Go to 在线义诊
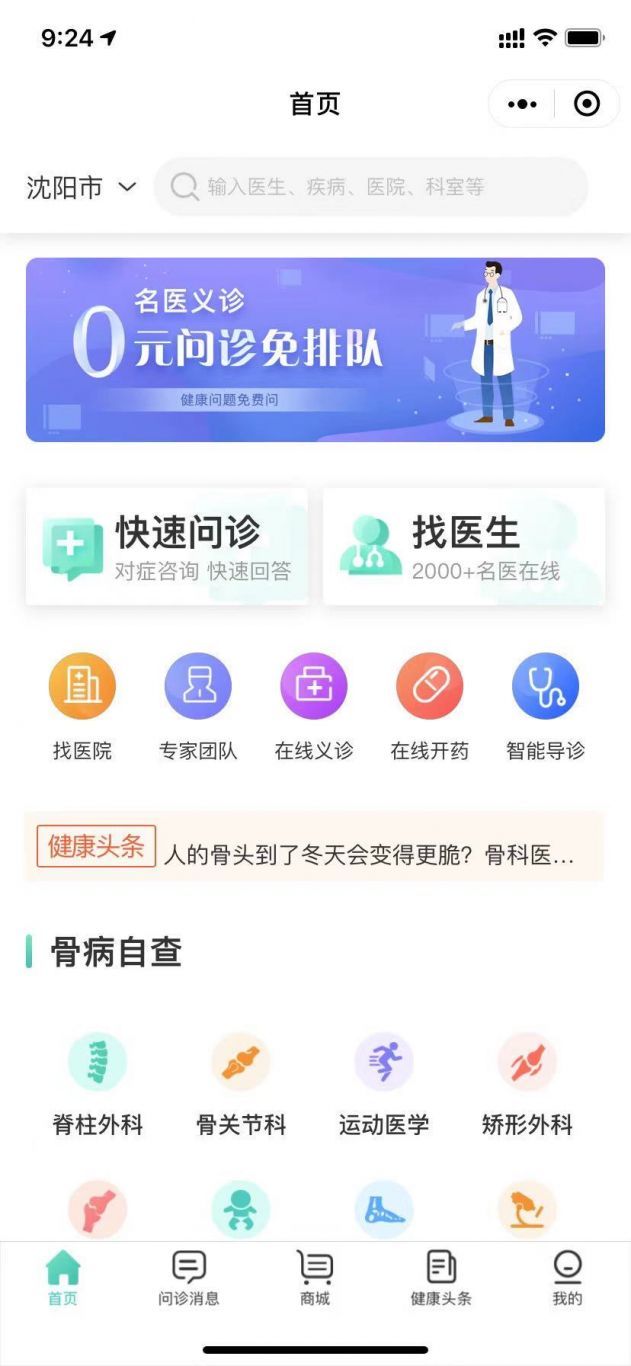Image resolution: width=631 pixels, height=1366 pixels. pyautogui.click(x=314, y=706)
